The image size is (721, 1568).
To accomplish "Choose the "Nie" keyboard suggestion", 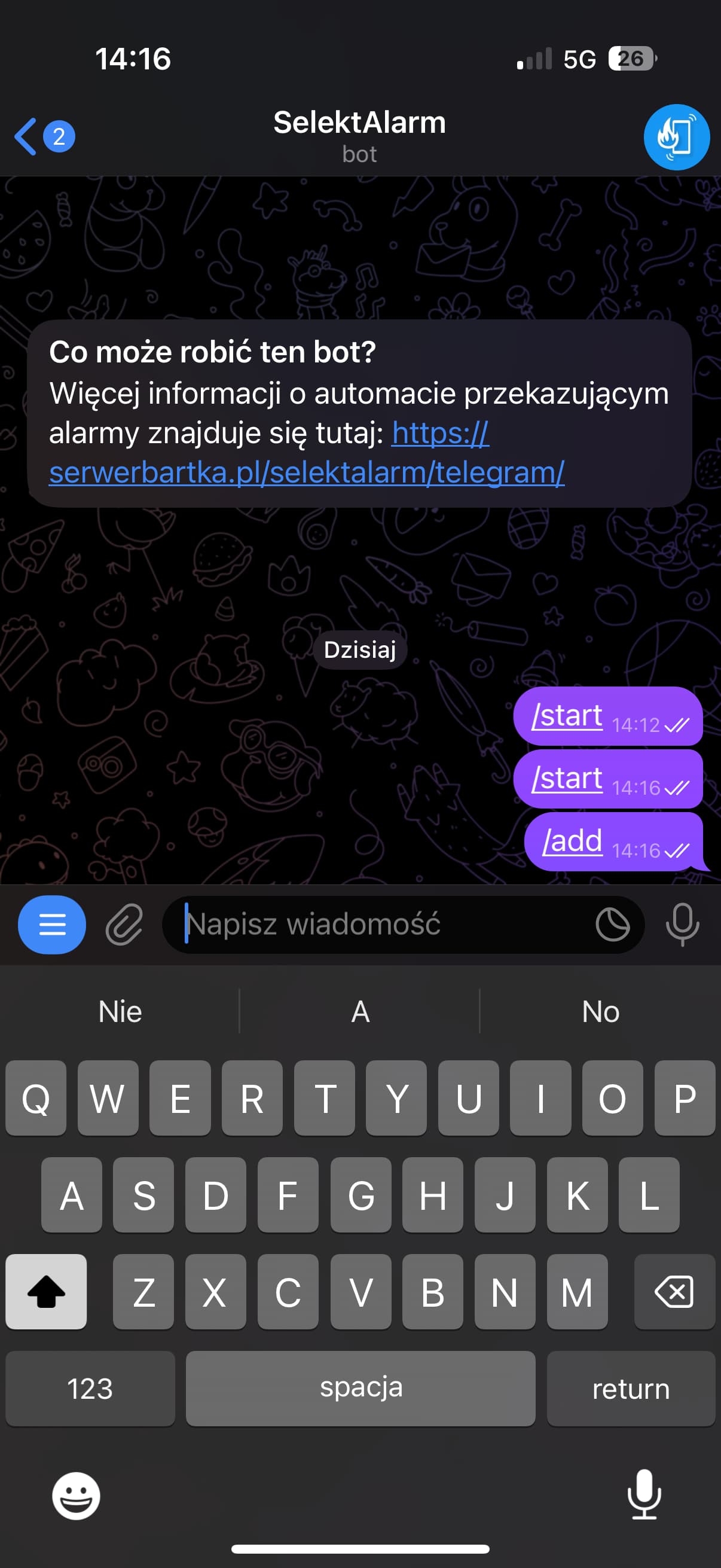I will pyautogui.click(x=120, y=1012).
